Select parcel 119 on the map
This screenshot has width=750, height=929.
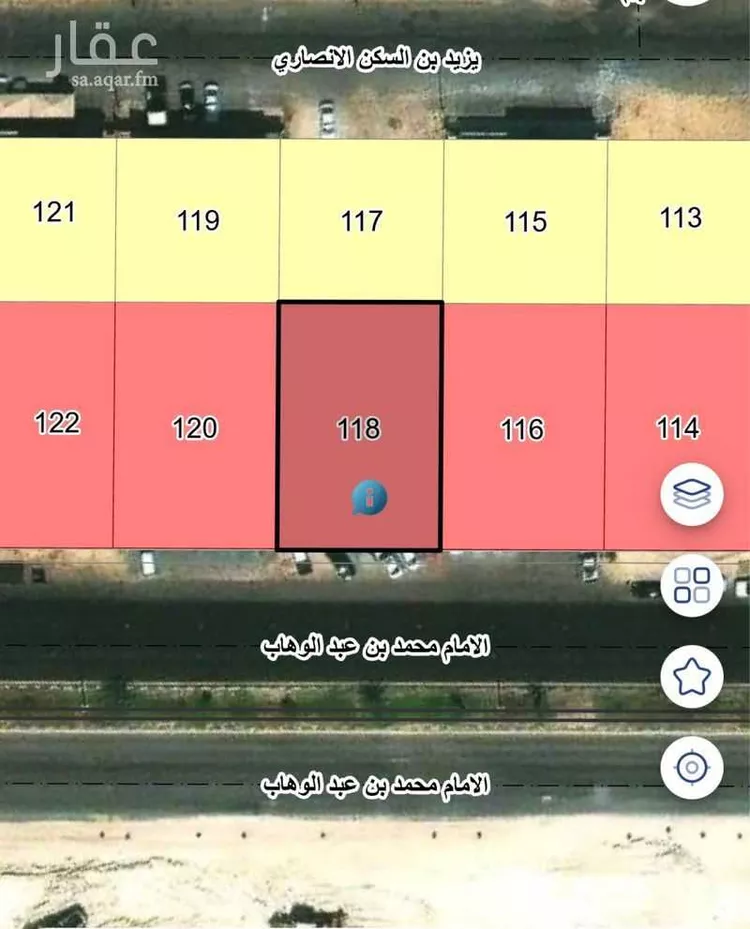point(198,221)
